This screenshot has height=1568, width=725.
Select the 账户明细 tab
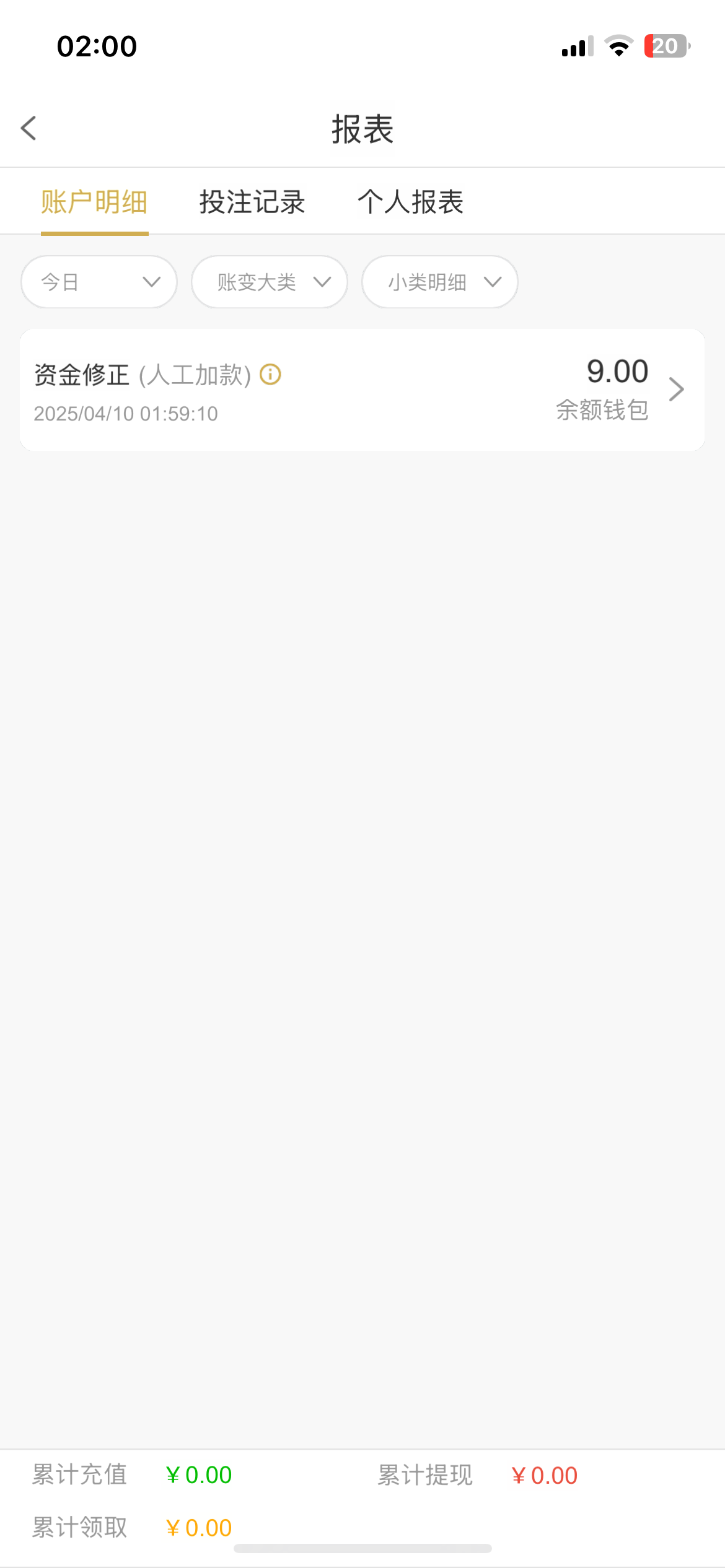point(94,202)
